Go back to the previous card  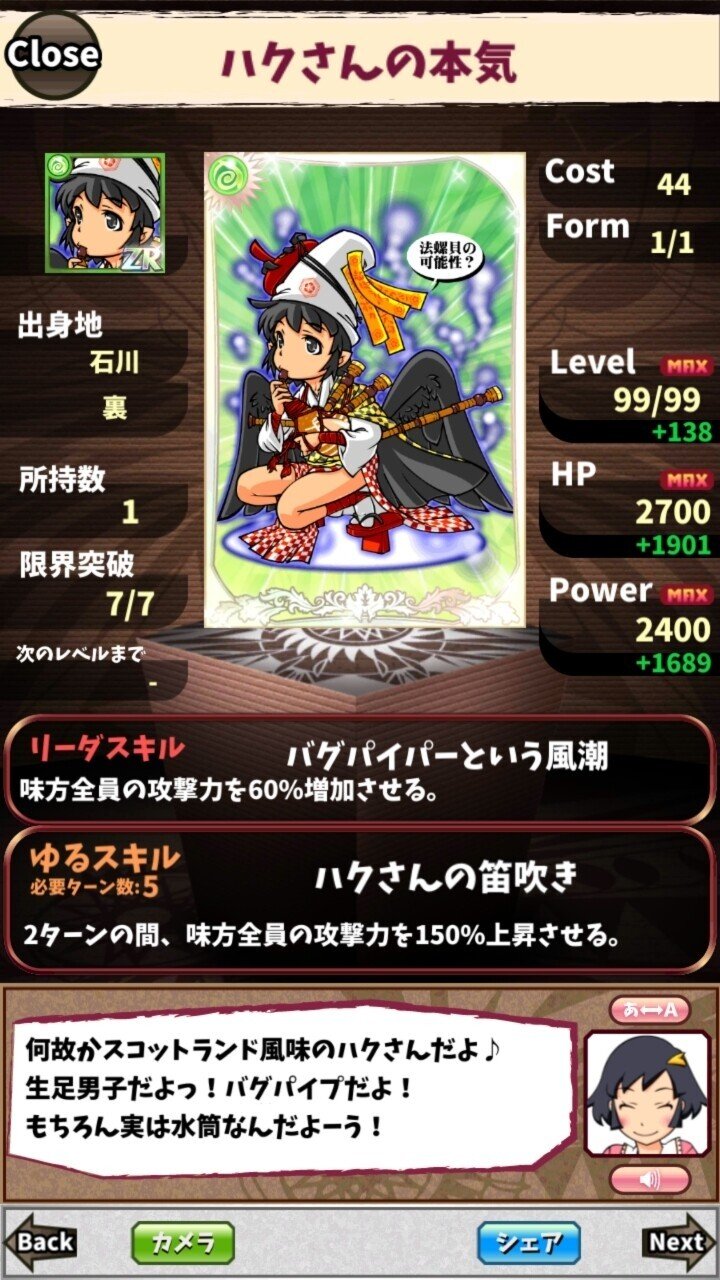(x=42, y=1243)
